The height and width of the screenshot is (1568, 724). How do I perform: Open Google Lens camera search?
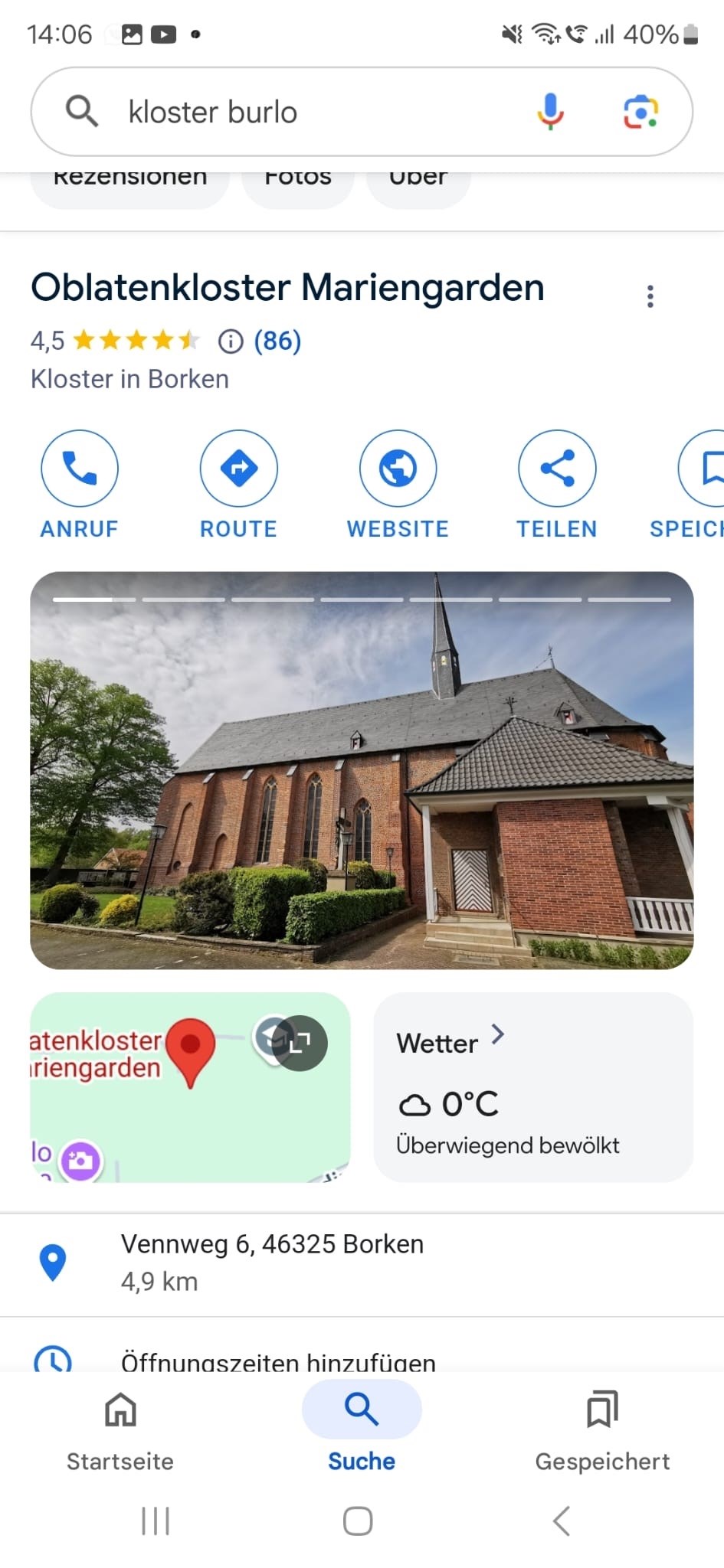pos(640,112)
